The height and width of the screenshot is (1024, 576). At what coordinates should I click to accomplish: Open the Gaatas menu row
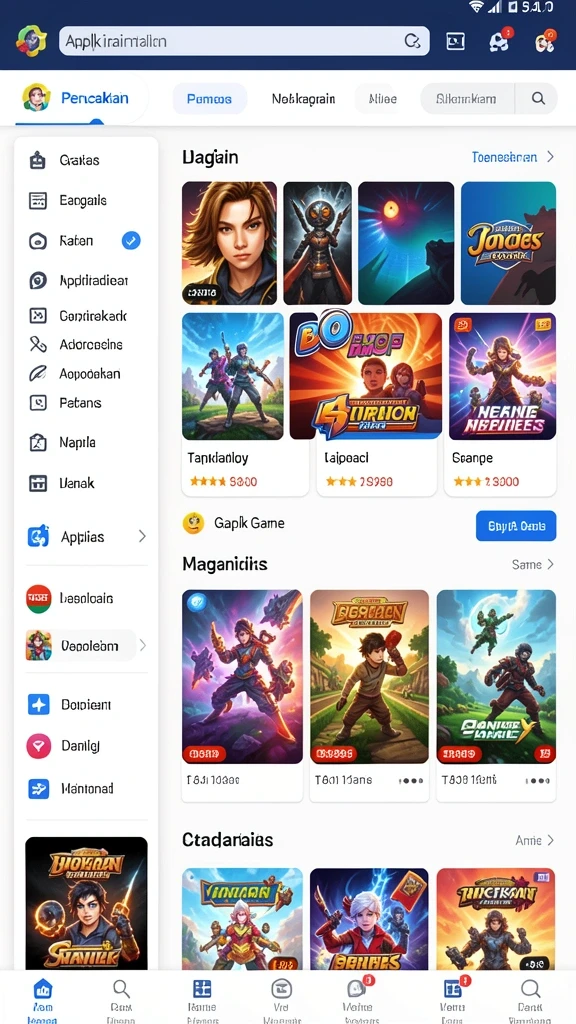coord(86,160)
